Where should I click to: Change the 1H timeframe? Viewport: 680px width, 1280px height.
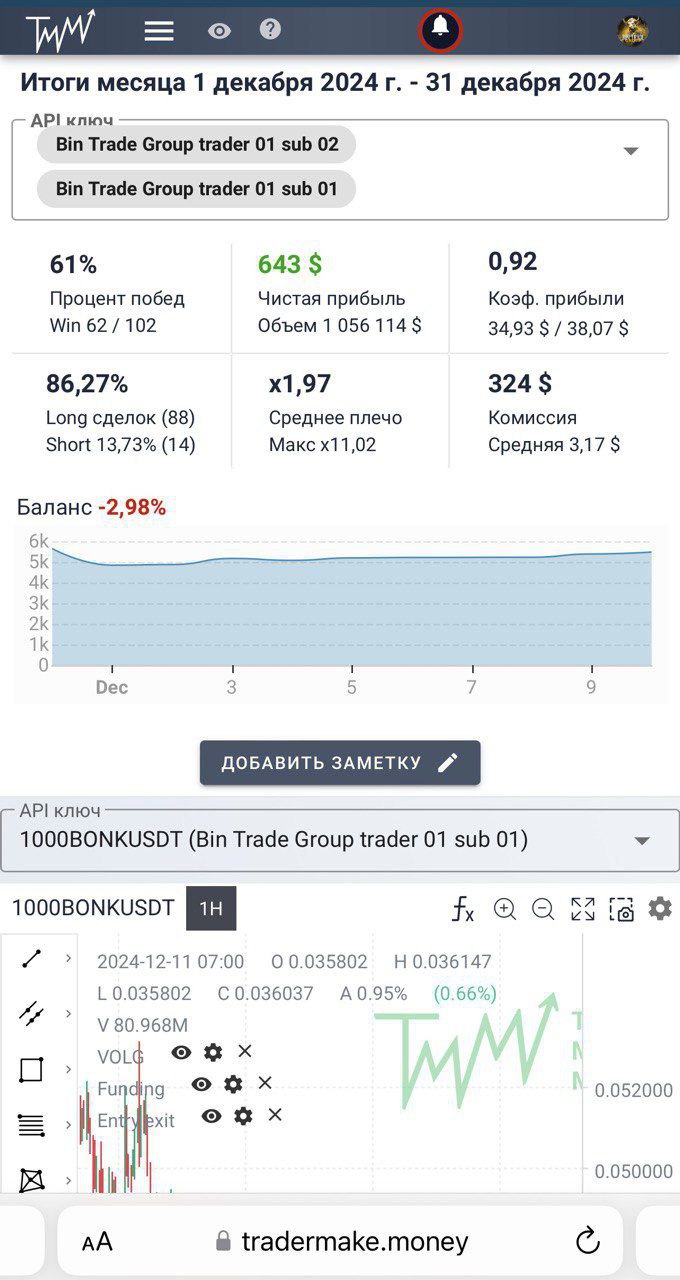pos(211,908)
